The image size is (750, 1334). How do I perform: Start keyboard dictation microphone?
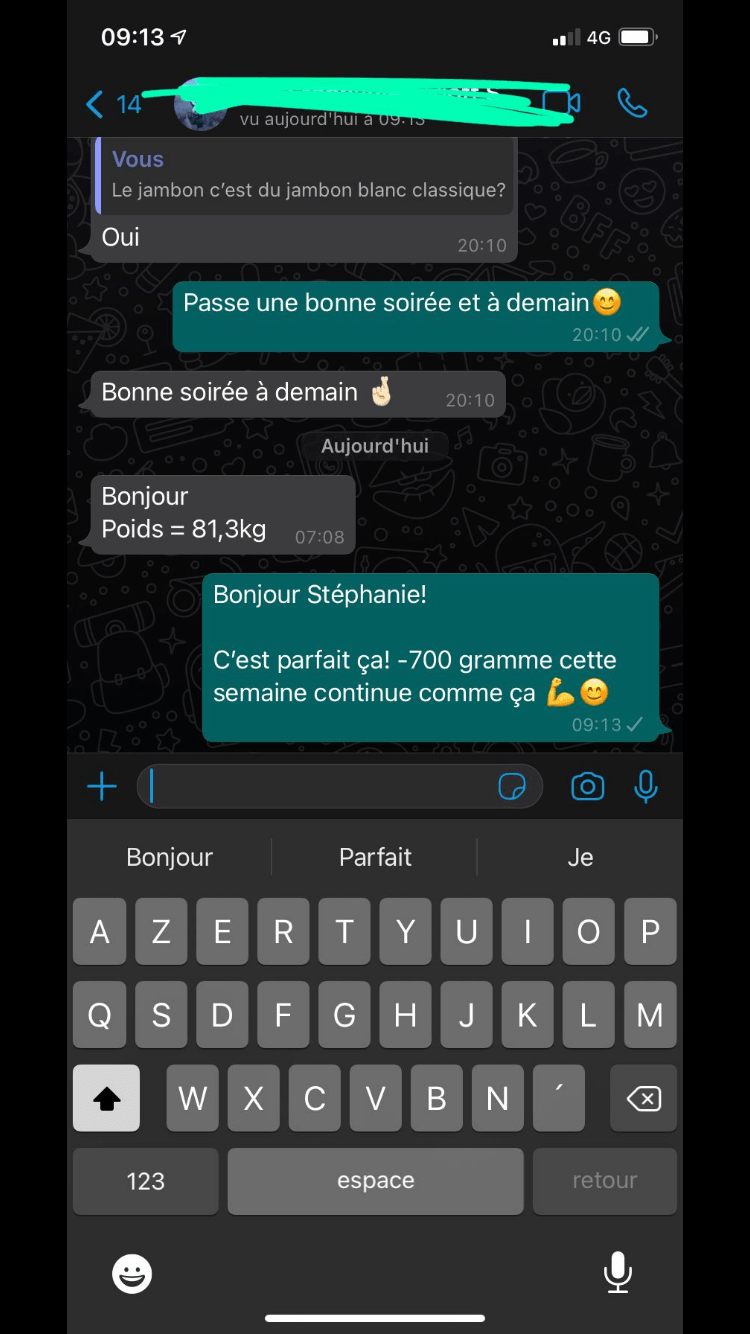click(617, 1272)
